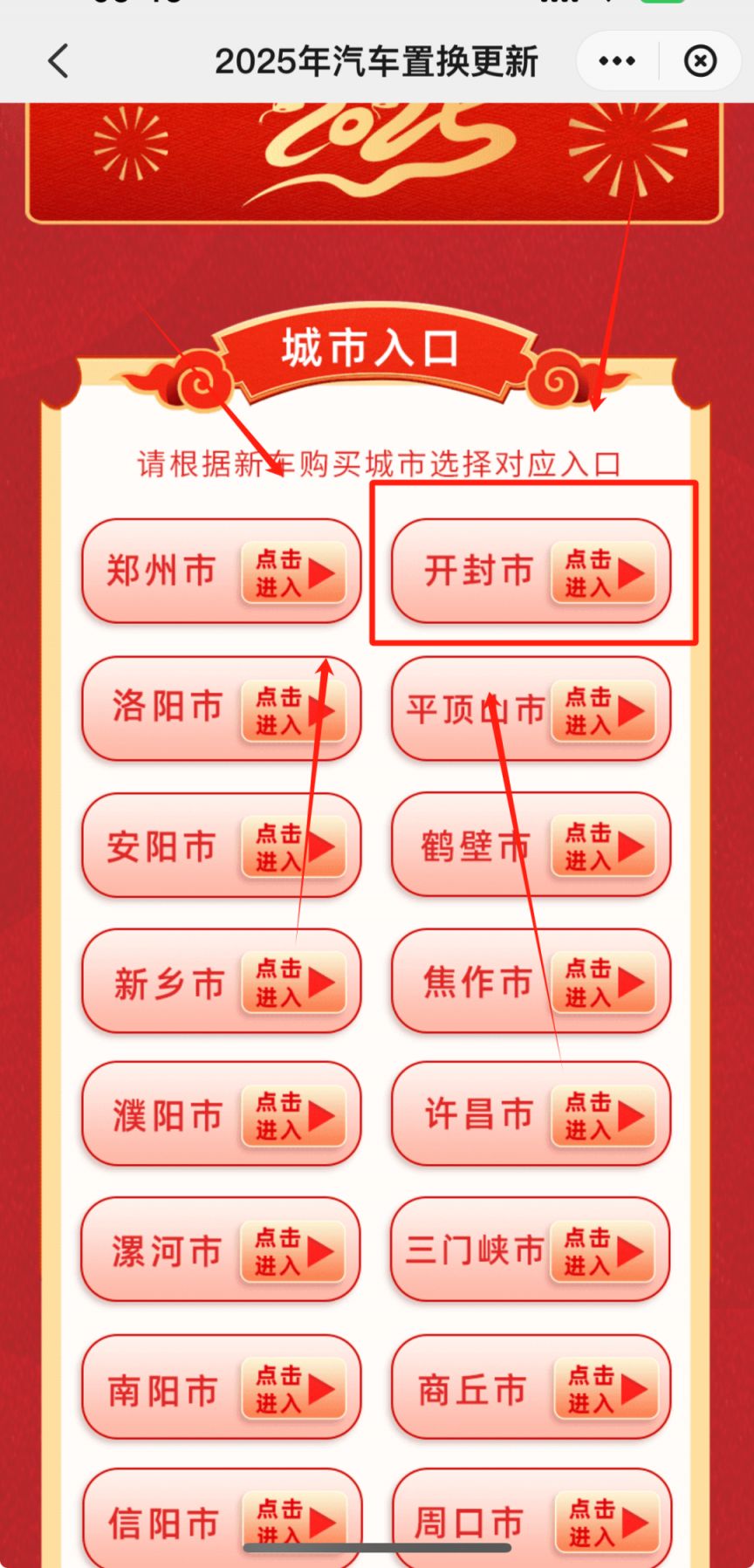This screenshot has width=754, height=1568.
Task: Choose 安阳市 as purchase city
Action: [x=221, y=846]
